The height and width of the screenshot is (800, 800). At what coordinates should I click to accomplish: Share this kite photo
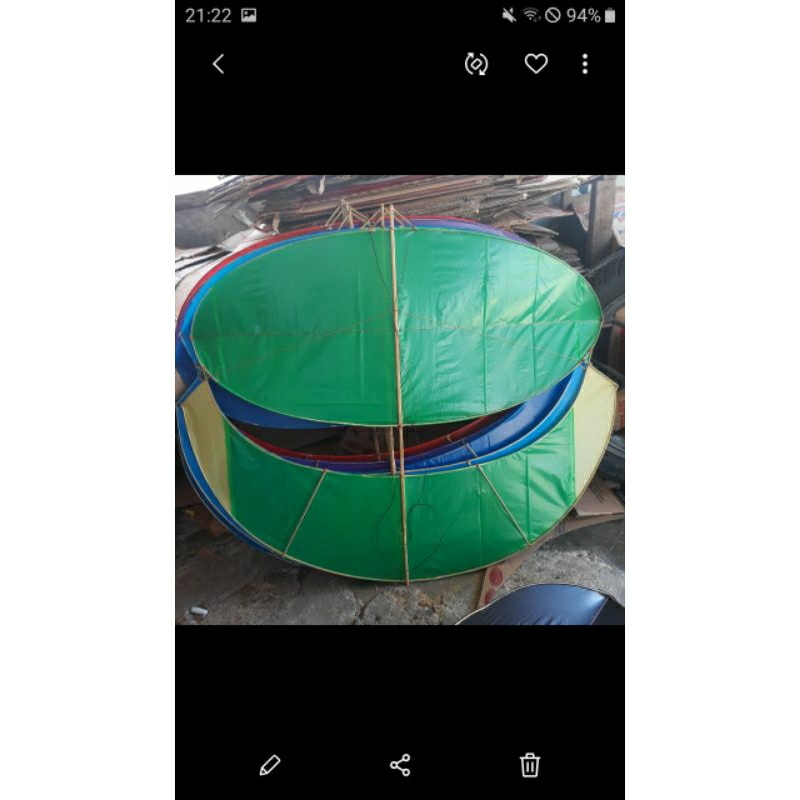coord(400,765)
